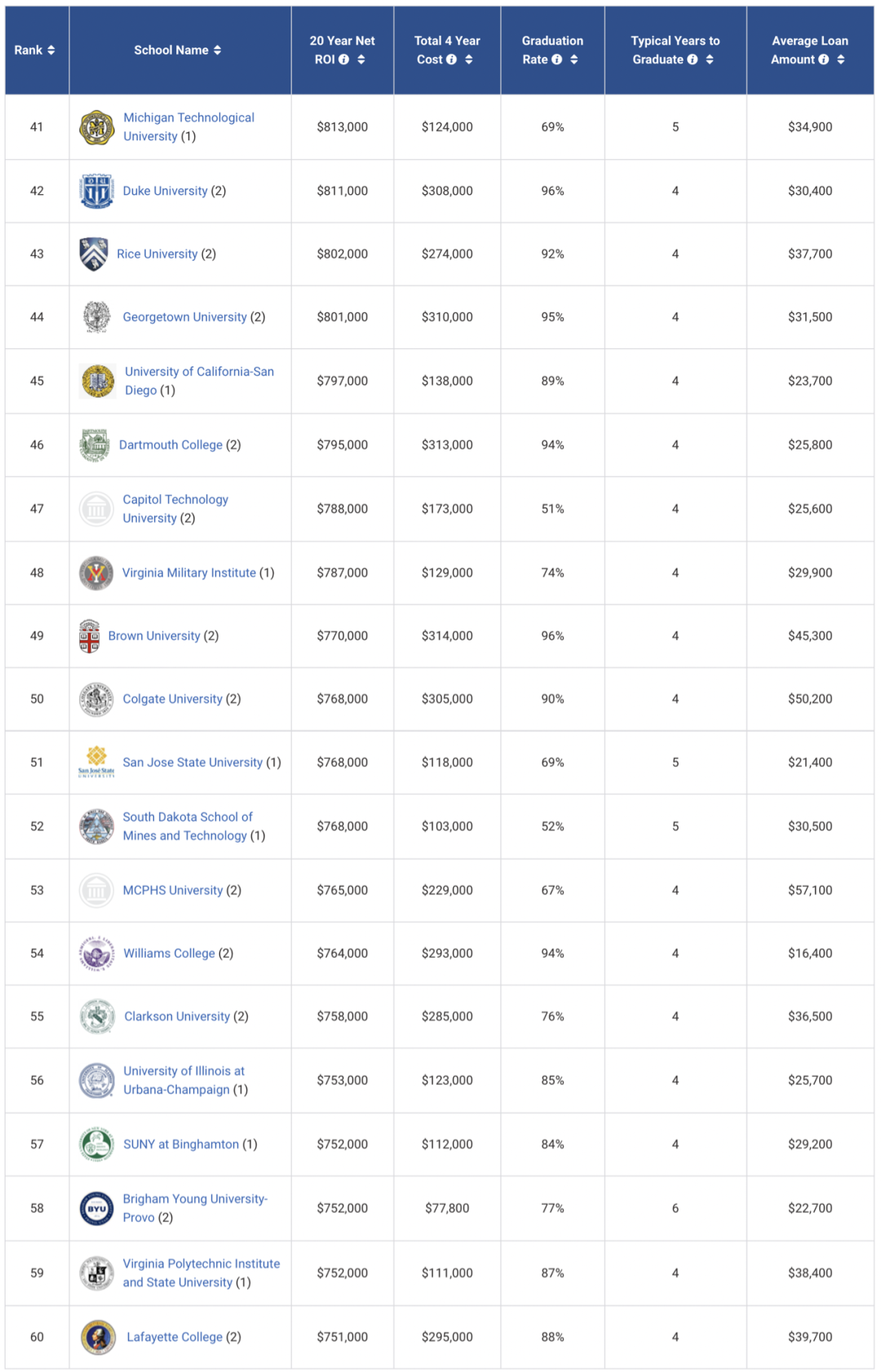Image resolution: width=881 pixels, height=1372 pixels.
Task: Open Virginia Military Institute link
Action: click(188, 573)
